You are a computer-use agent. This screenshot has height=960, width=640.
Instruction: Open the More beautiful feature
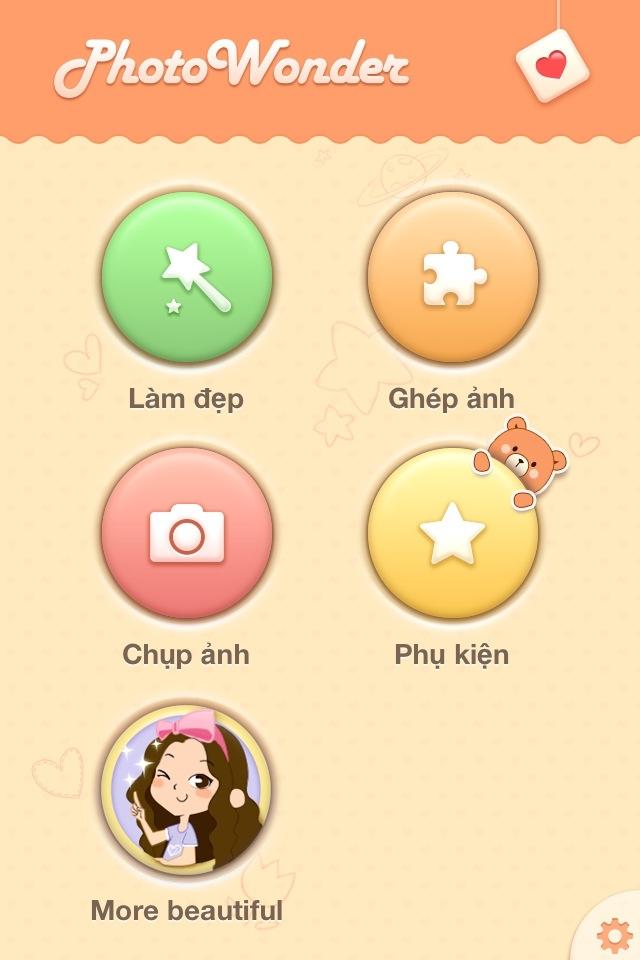[187, 789]
